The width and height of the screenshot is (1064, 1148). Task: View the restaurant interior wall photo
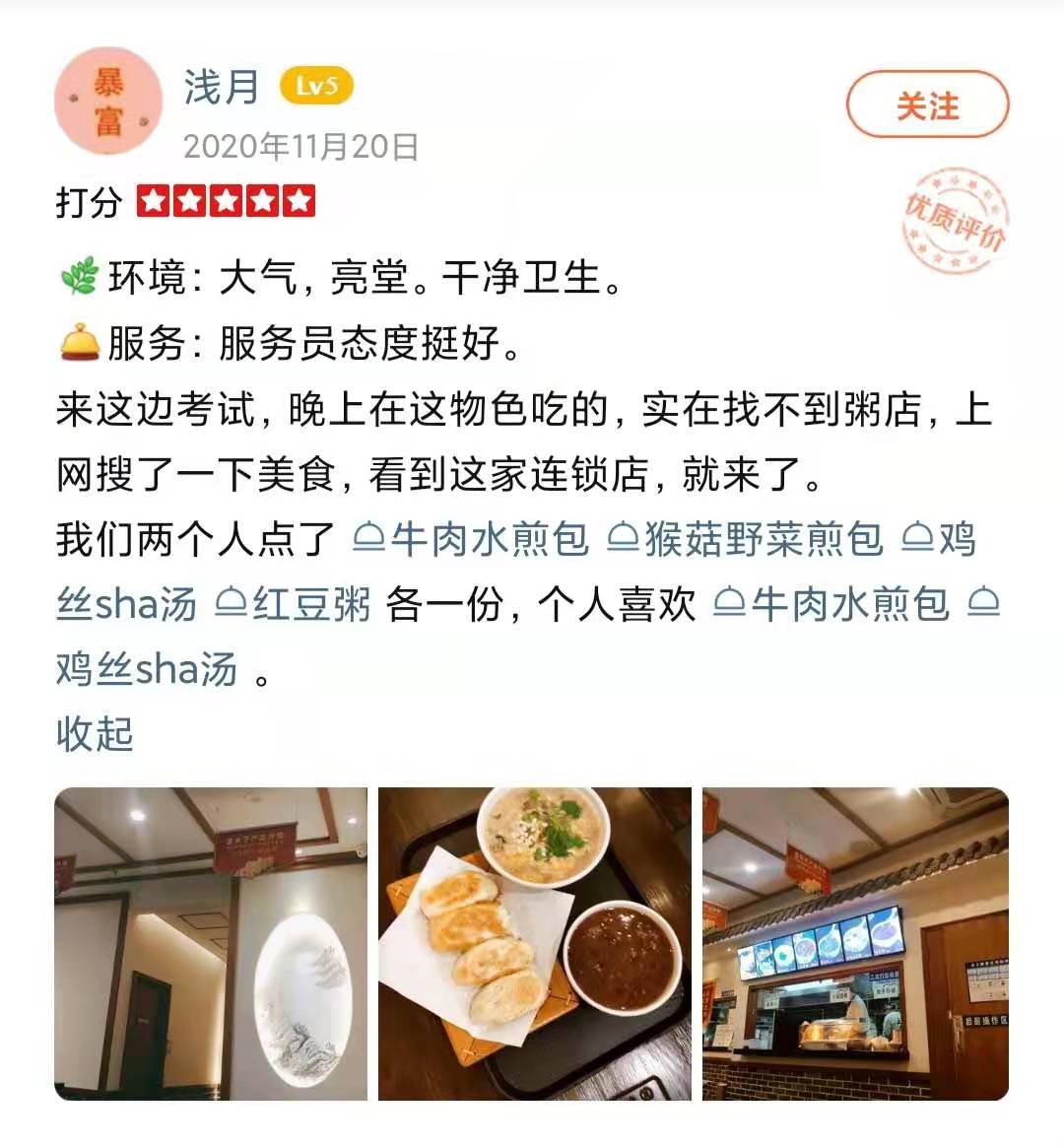211,943
